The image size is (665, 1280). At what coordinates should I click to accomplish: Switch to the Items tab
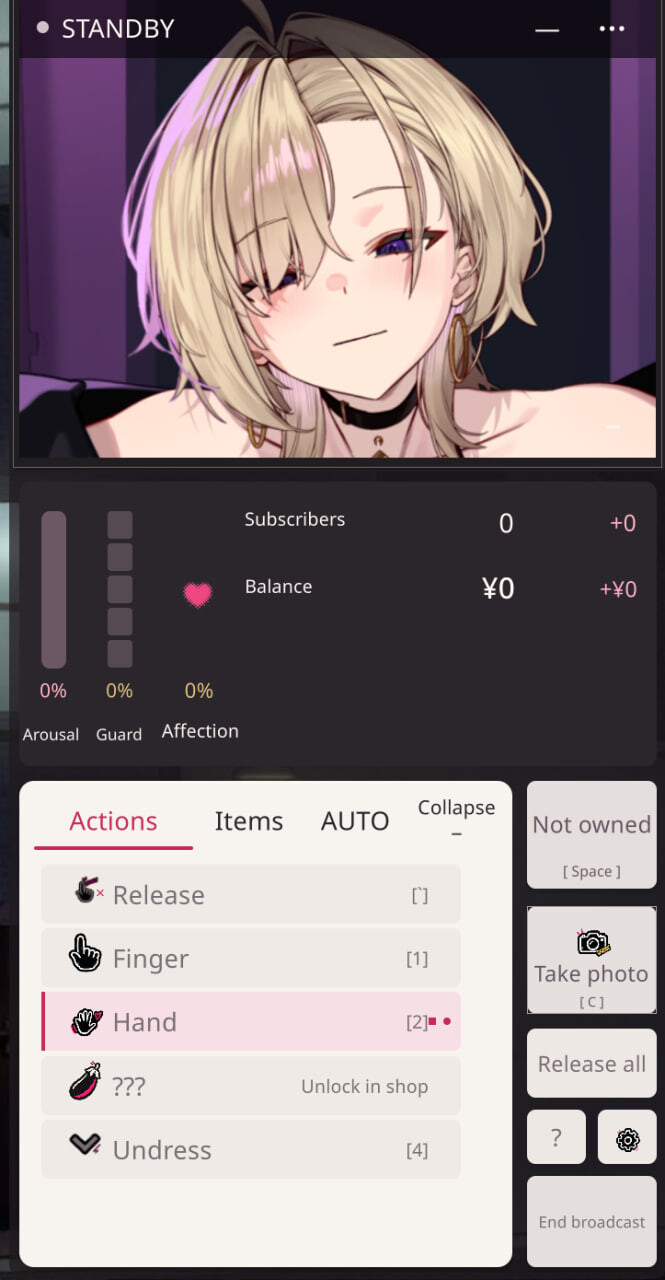pos(249,821)
